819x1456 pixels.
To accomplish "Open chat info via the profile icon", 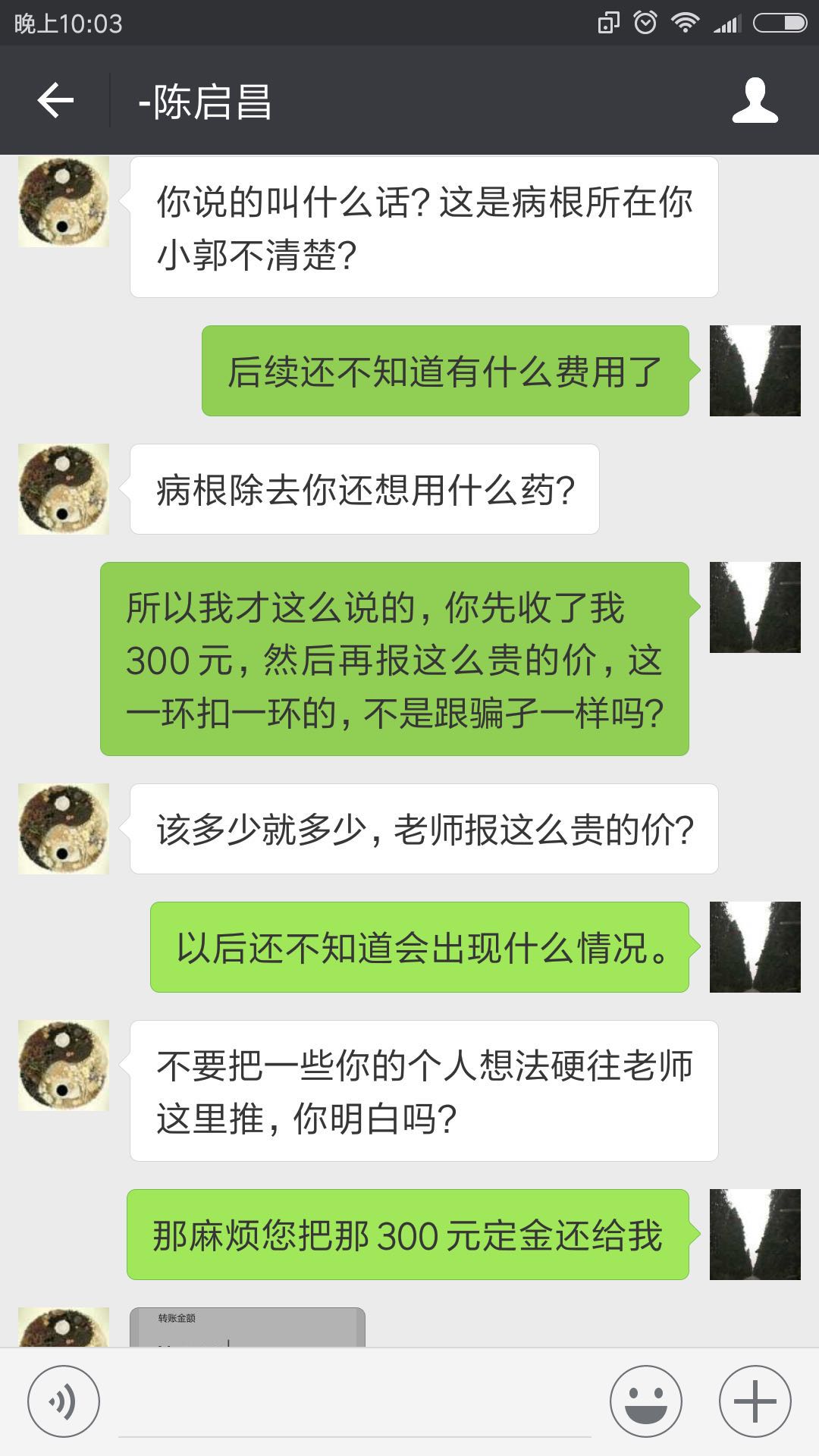I will 755,100.
